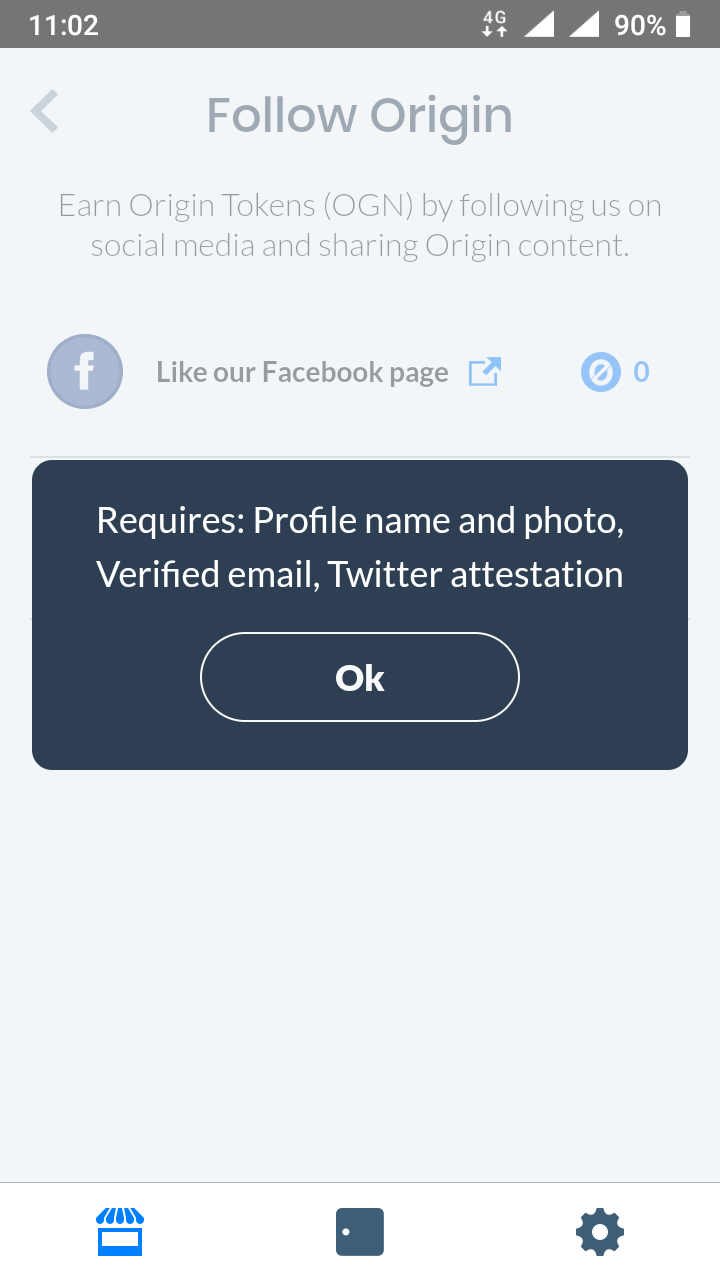Image resolution: width=720 pixels, height=1280 pixels.
Task: Click the Follow Origin title text
Action: pyautogui.click(x=359, y=114)
